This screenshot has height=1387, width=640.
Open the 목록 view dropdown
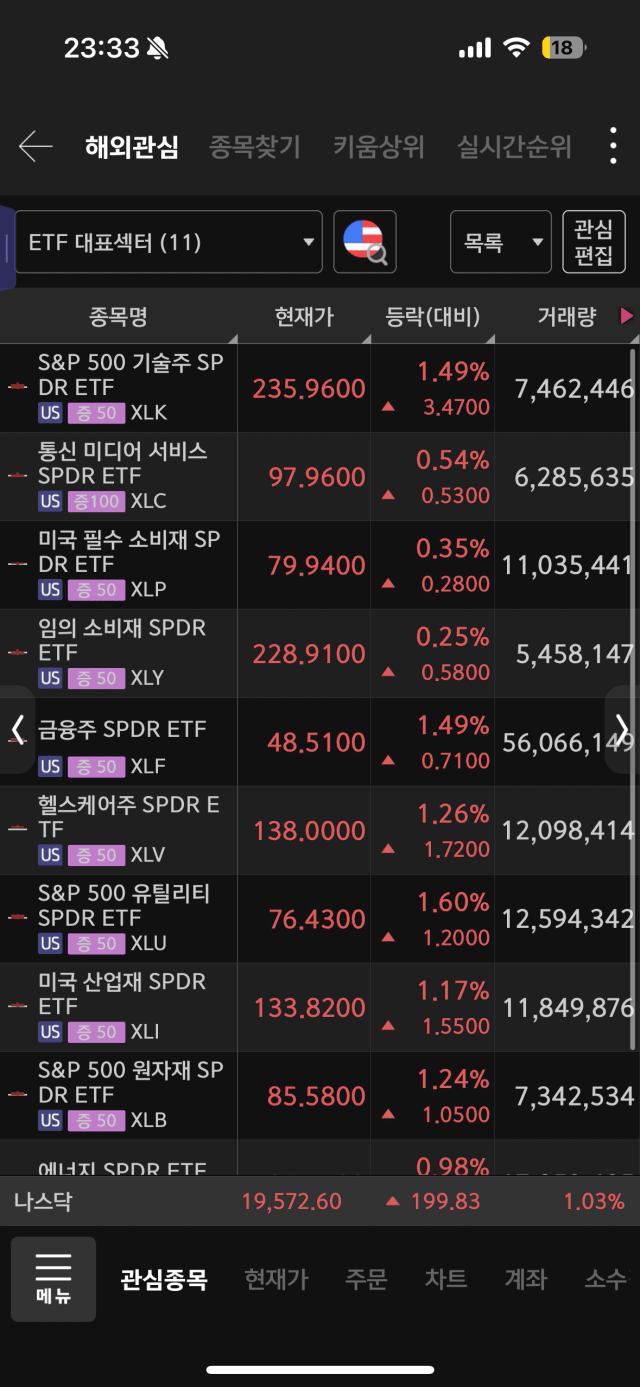point(500,242)
